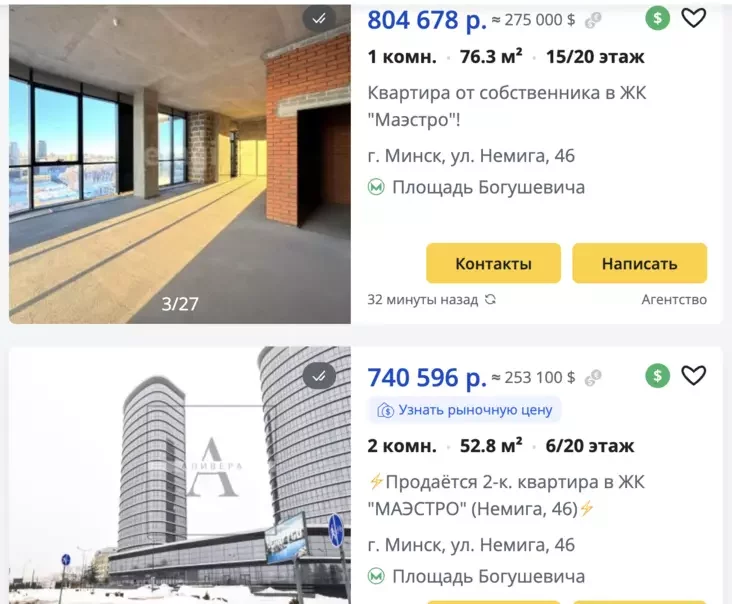The height and width of the screenshot is (604, 732).
Task: Switch currency via dollar icon on 804 678 р. listing
Action: [x=657, y=18]
